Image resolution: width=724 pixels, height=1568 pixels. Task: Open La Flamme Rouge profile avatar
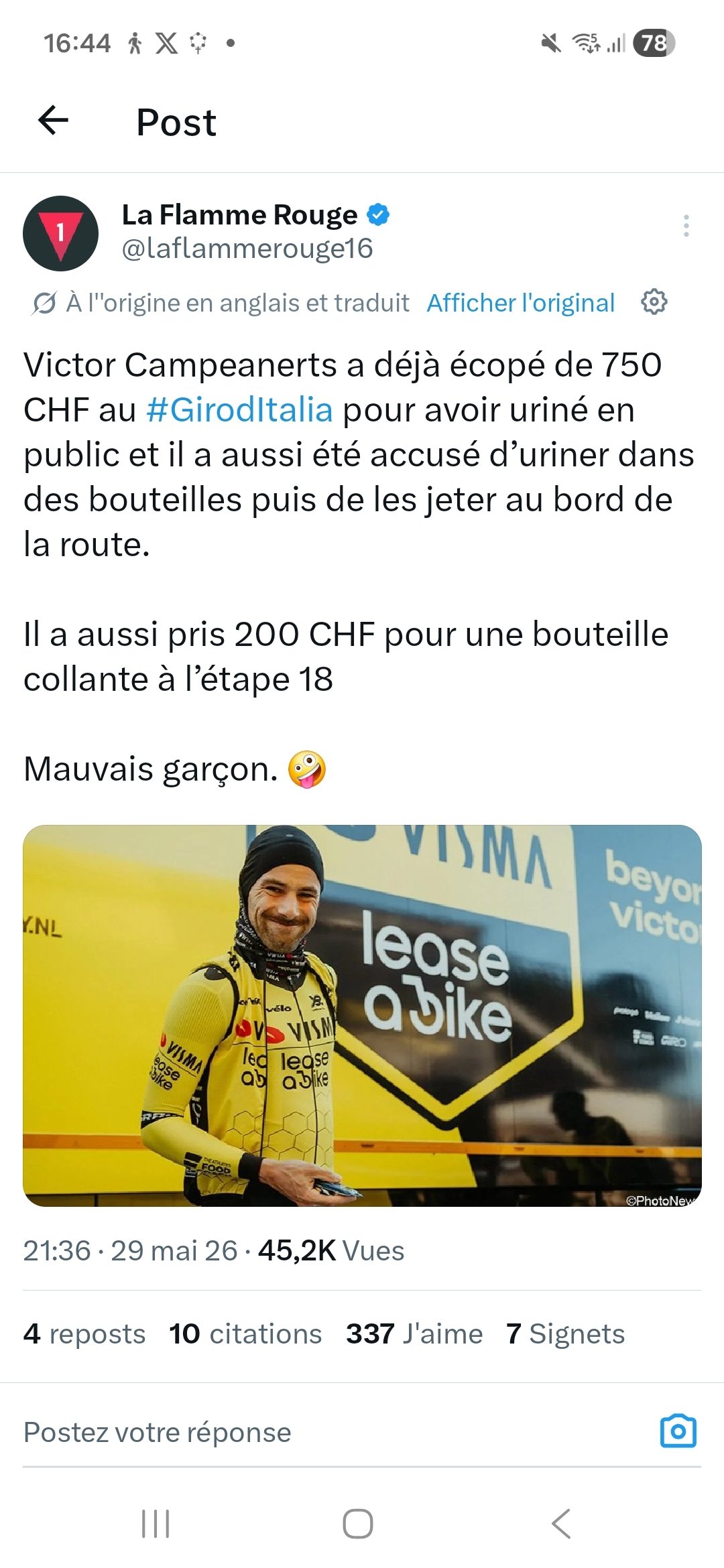[x=61, y=233]
